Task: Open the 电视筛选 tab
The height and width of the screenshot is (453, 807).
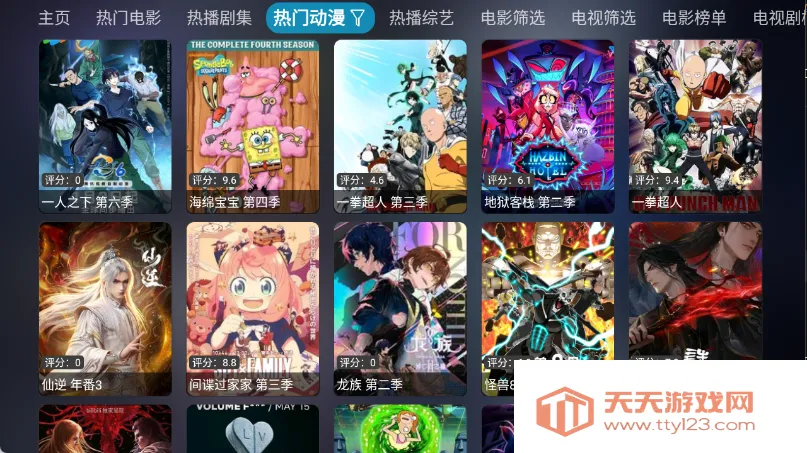Action: click(x=603, y=18)
